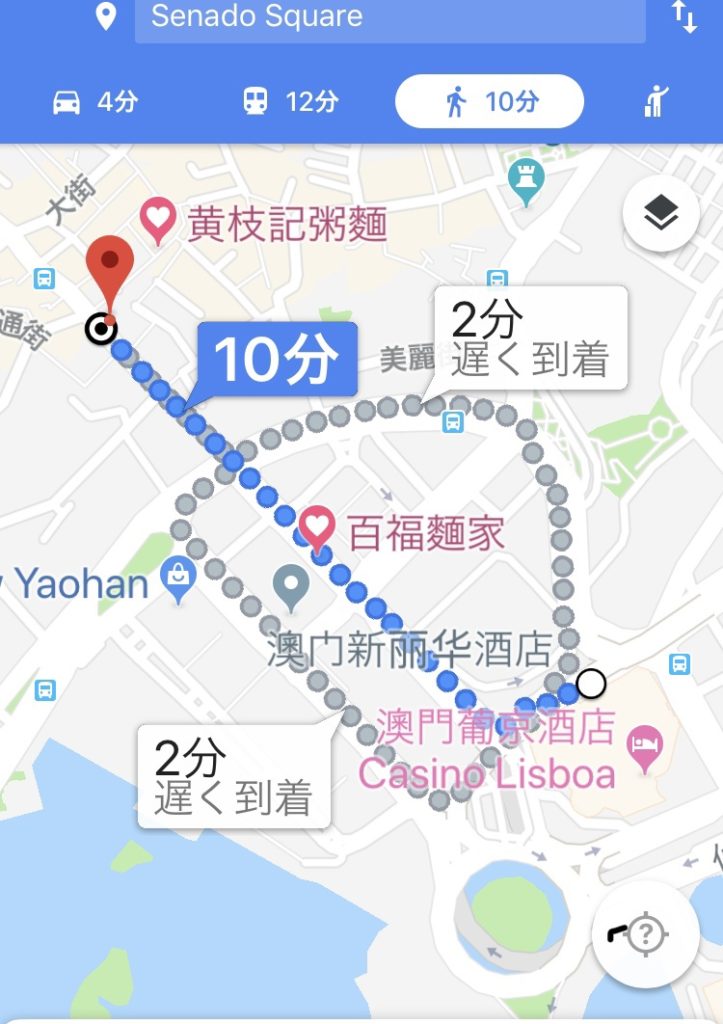This screenshot has width=723, height=1024.
Task: Open the 百福麵家 saved place pin
Action: pyautogui.click(x=317, y=529)
